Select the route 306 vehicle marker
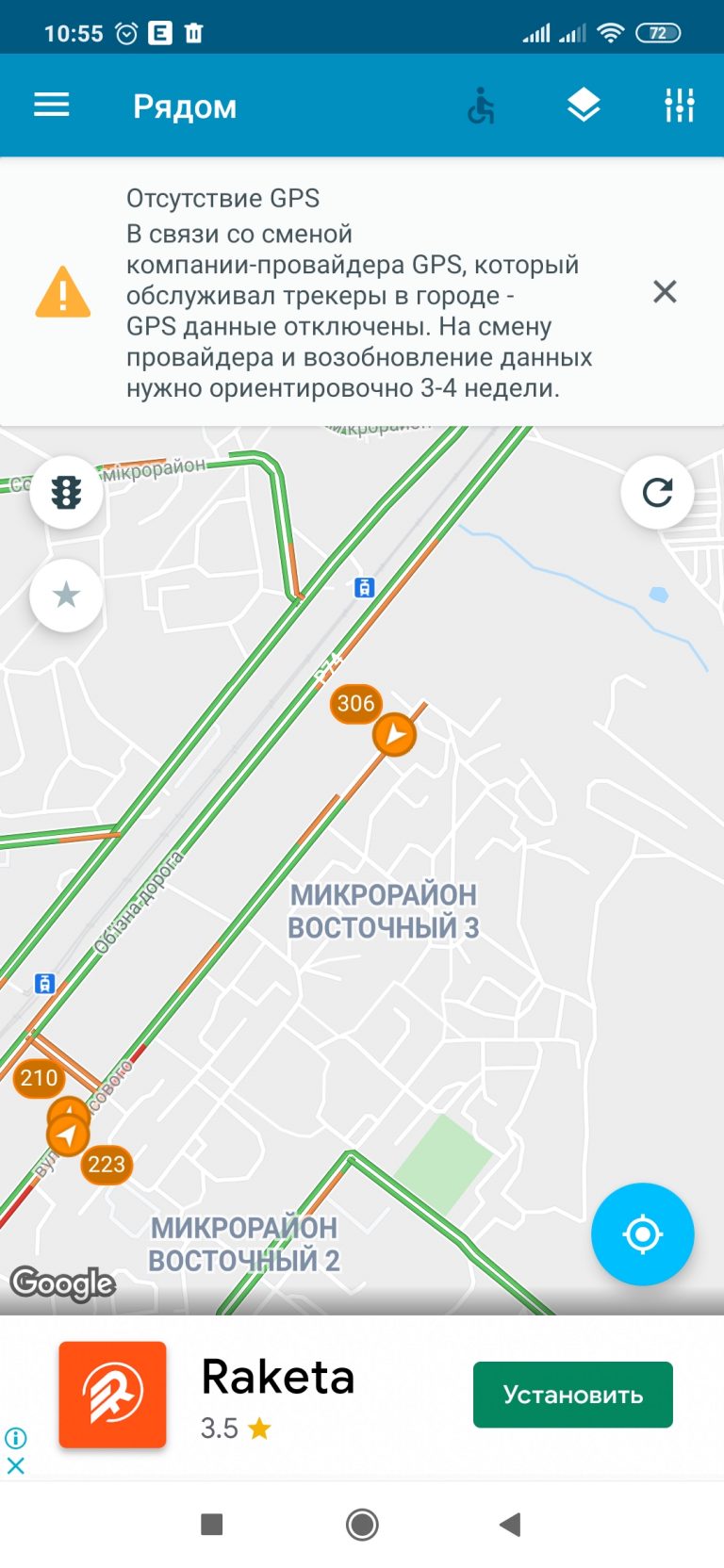This screenshot has height=1568, width=724. tap(355, 703)
